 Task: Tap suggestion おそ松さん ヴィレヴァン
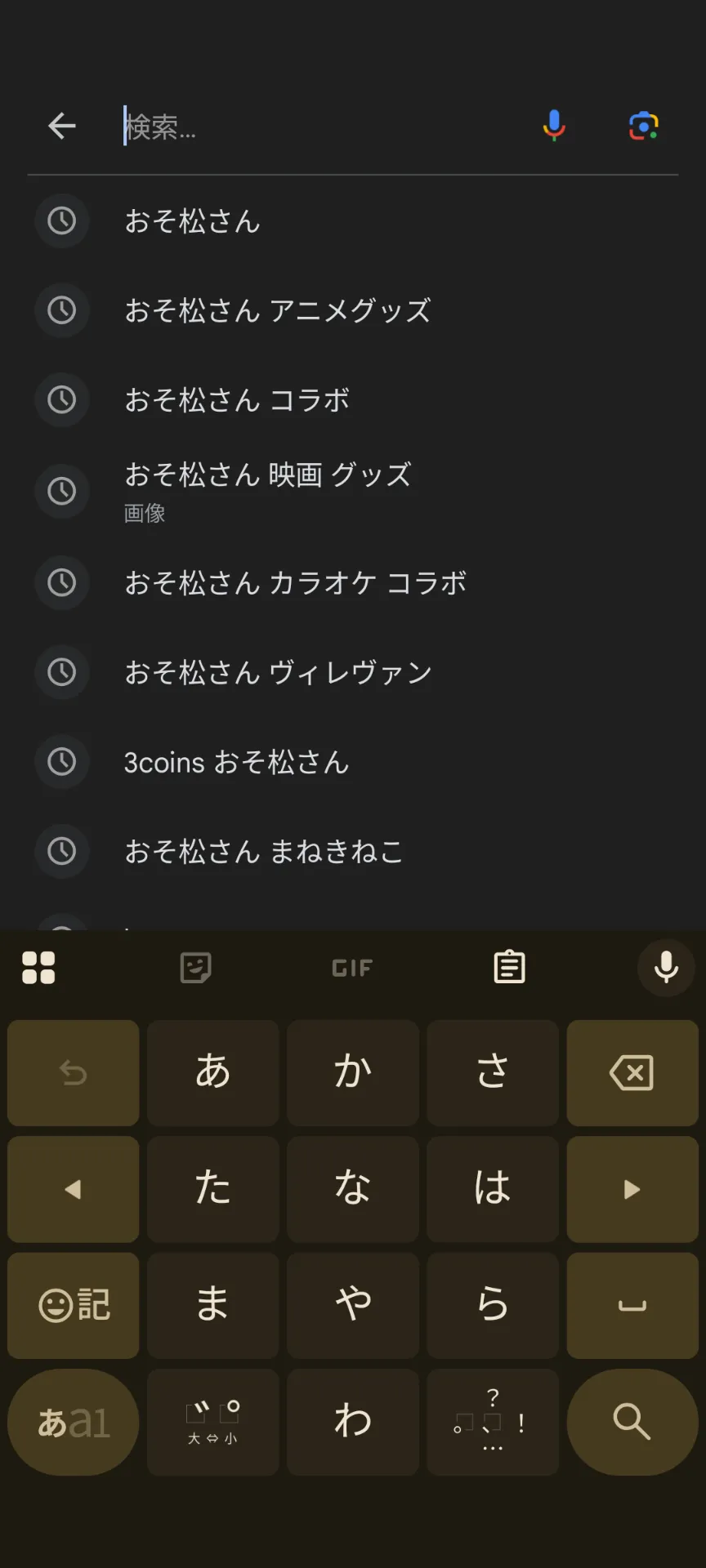pyautogui.click(x=353, y=672)
